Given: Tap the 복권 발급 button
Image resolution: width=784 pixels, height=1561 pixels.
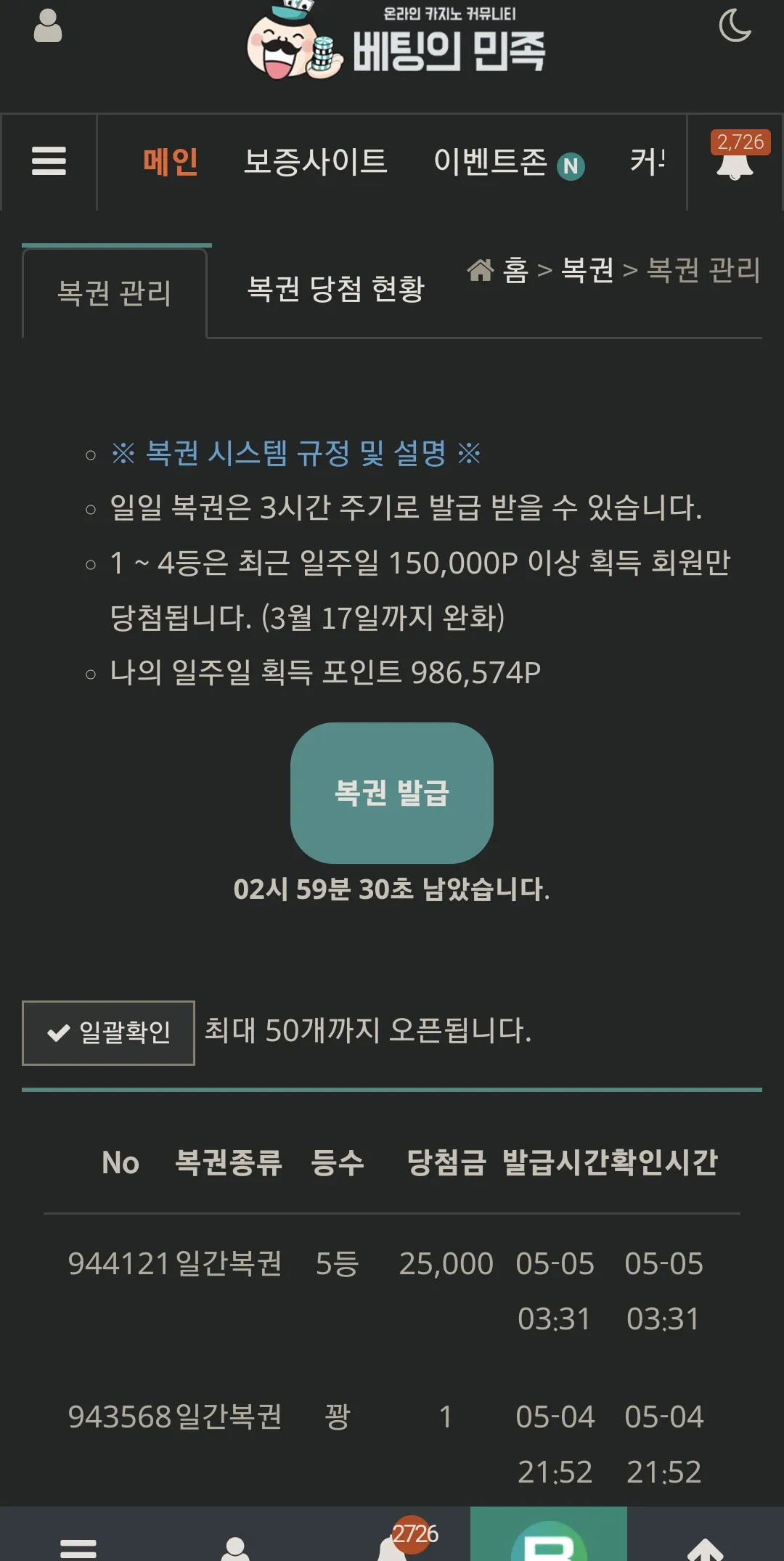Looking at the screenshot, I should point(392,793).
